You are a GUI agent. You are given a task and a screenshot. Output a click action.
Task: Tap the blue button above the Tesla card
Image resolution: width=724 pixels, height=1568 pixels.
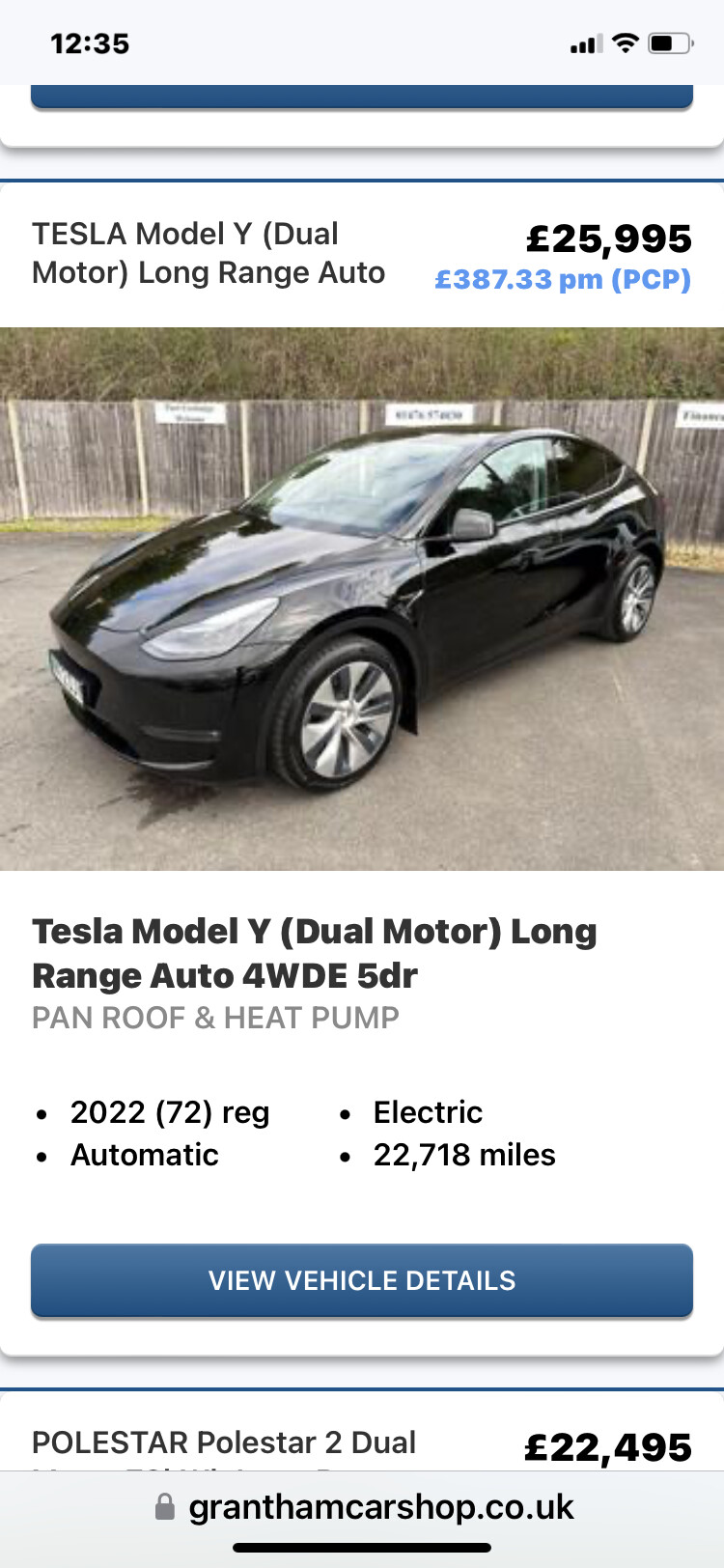click(x=362, y=97)
